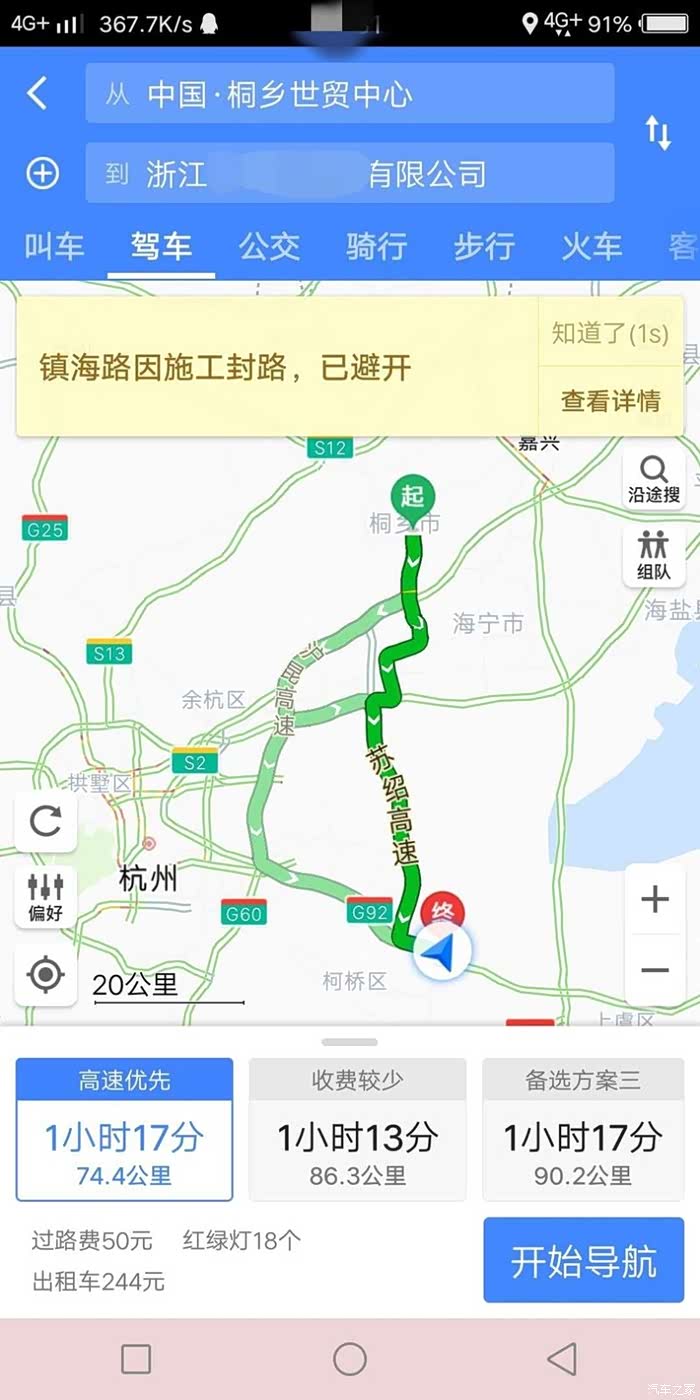Edit the starting point 桐乡世贸中心
Viewport: 700px width, 1400px height.
350,94
